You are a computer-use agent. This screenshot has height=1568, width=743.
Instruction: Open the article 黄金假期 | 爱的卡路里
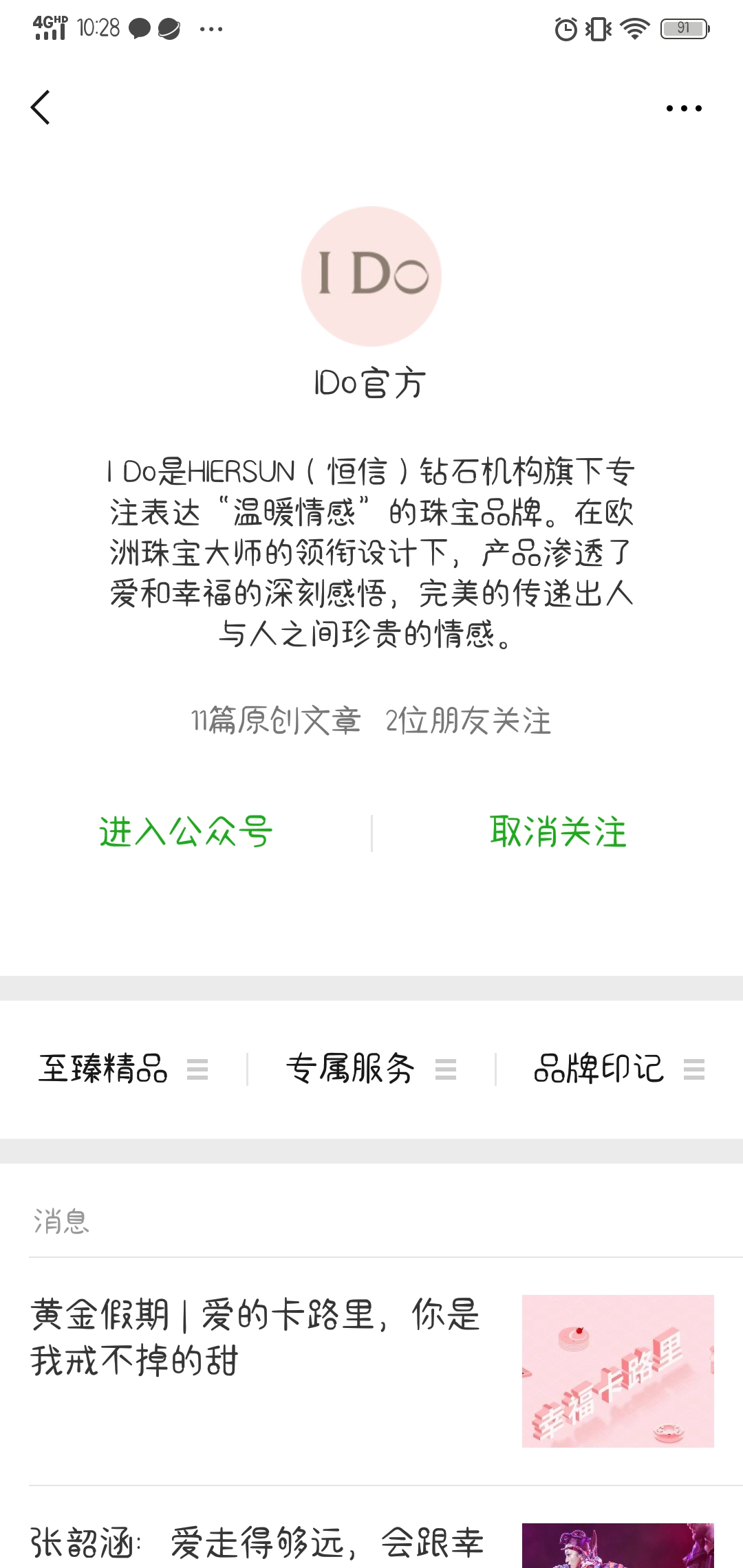[x=371, y=1371]
